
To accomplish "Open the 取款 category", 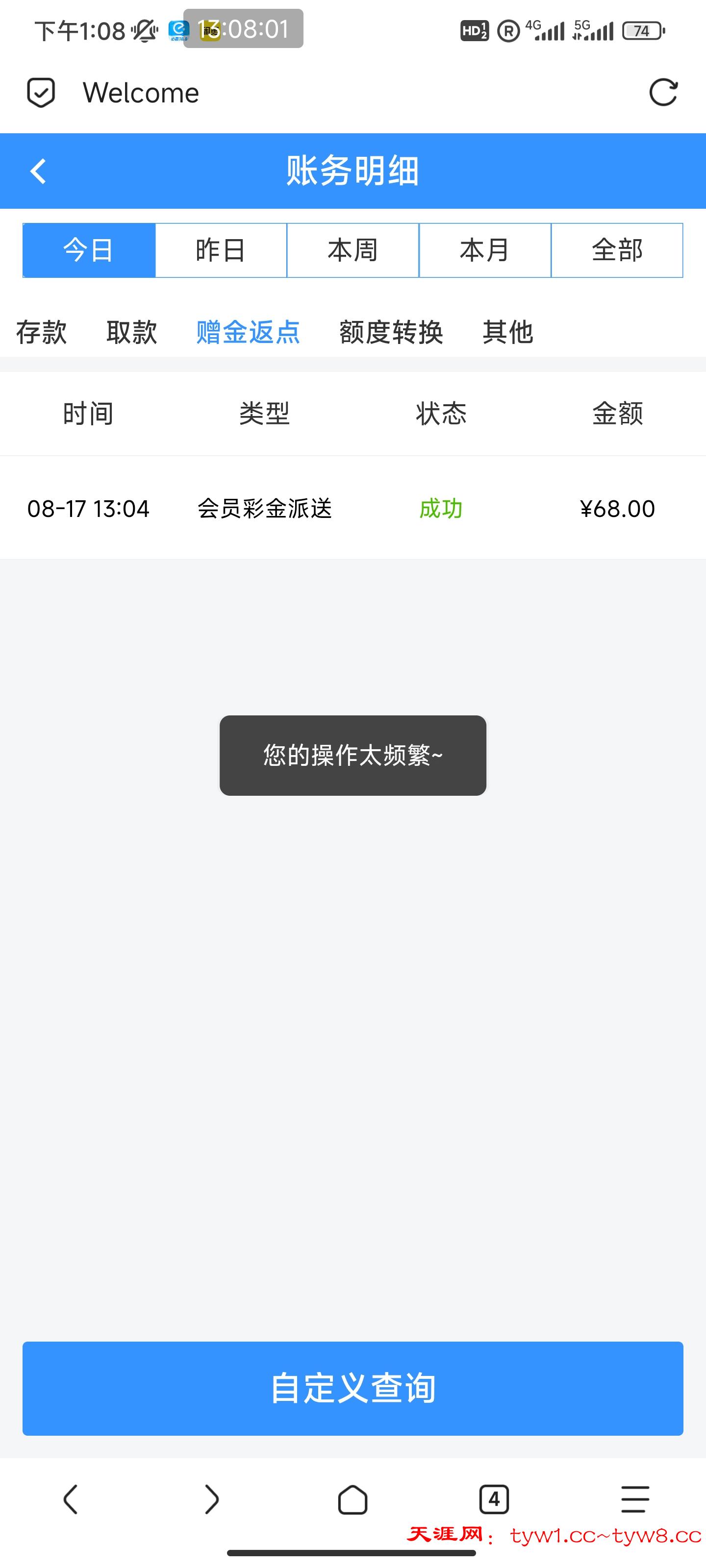I will click(x=131, y=332).
